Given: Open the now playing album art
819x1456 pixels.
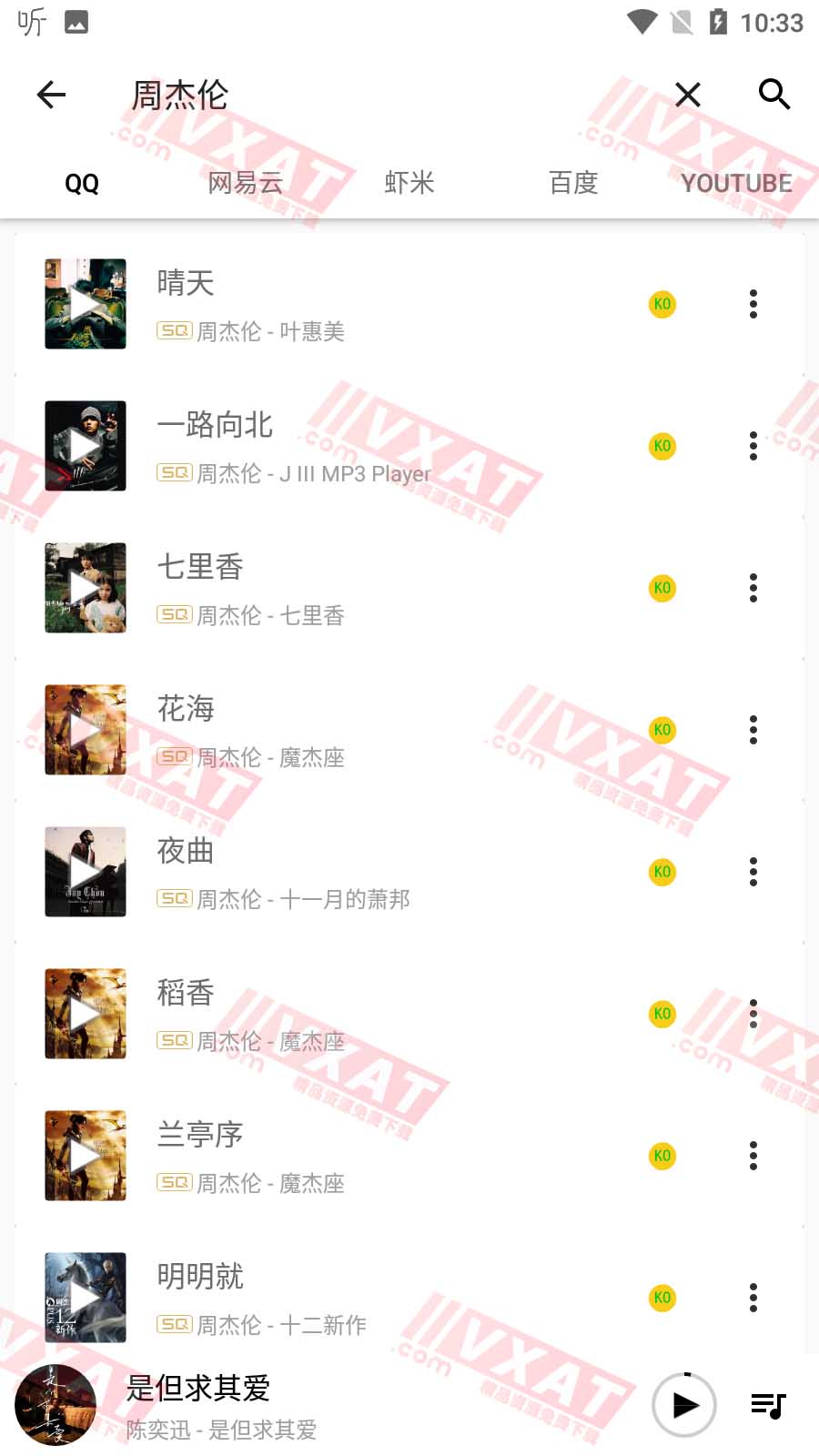Looking at the screenshot, I should tap(56, 1405).
